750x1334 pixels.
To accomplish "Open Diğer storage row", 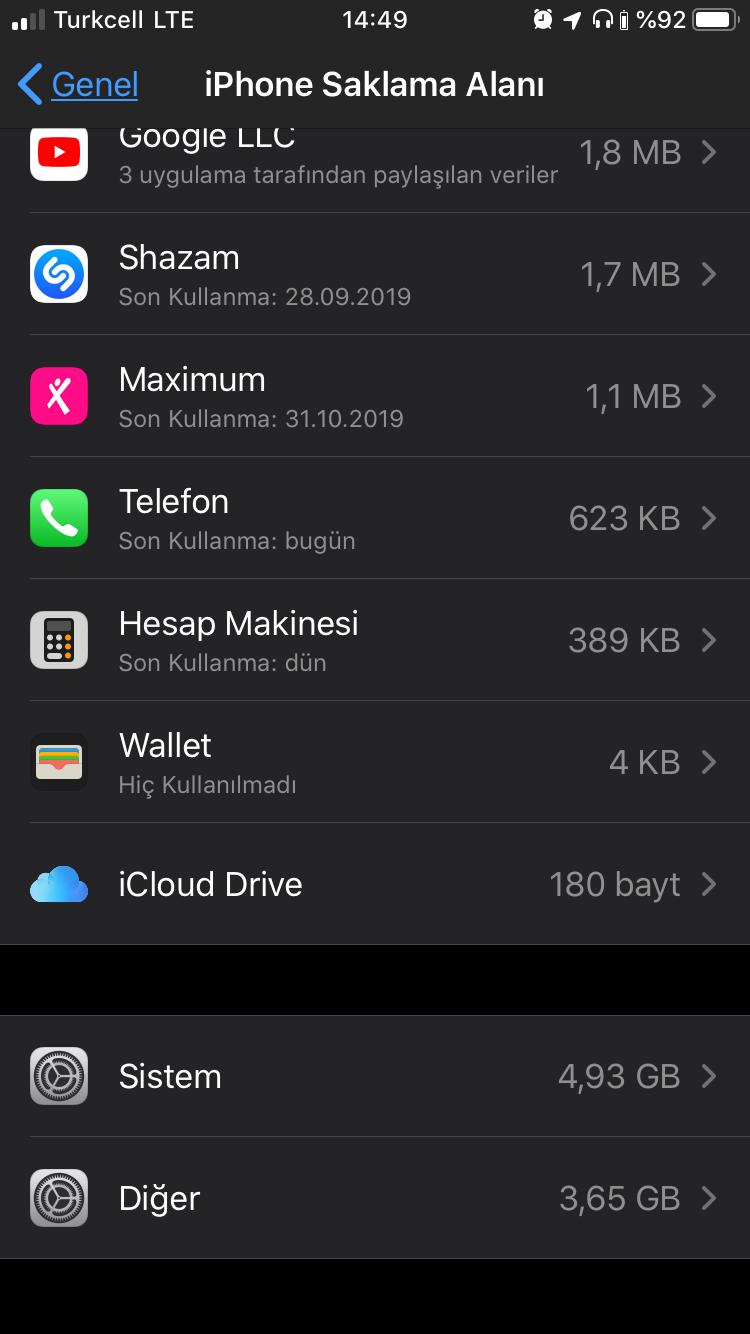I will pos(375,1198).
